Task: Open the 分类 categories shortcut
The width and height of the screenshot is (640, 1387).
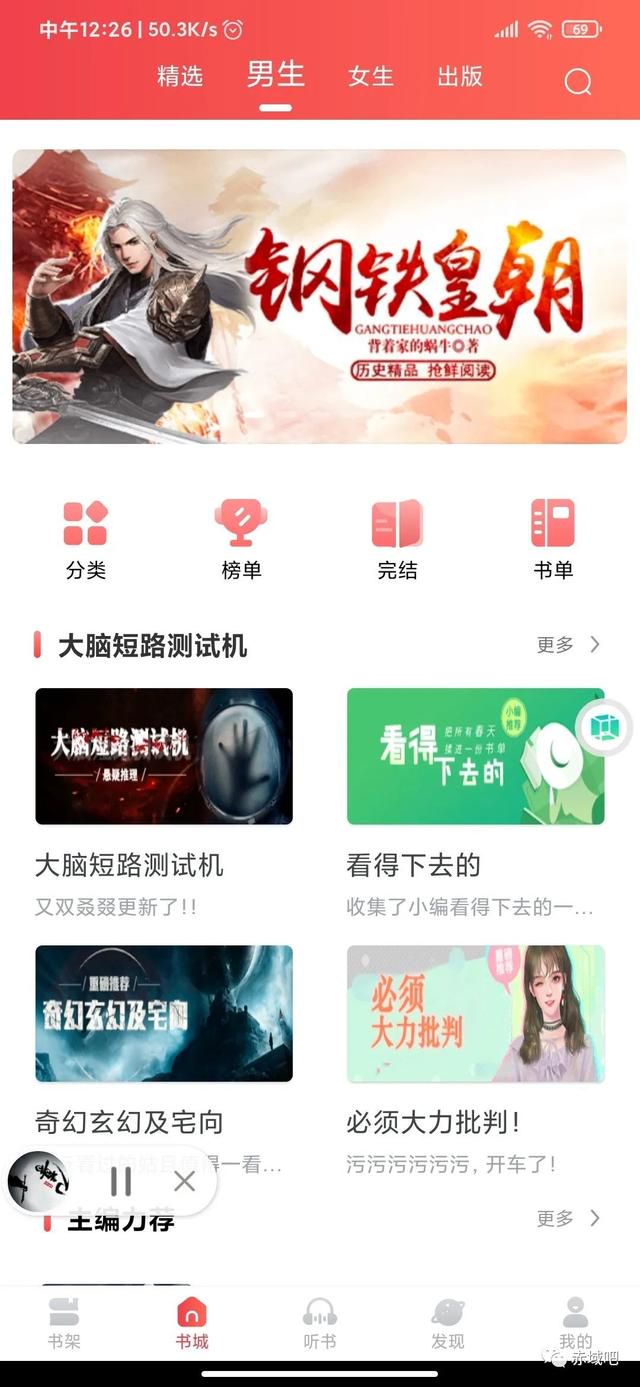Action: (86, 540)
